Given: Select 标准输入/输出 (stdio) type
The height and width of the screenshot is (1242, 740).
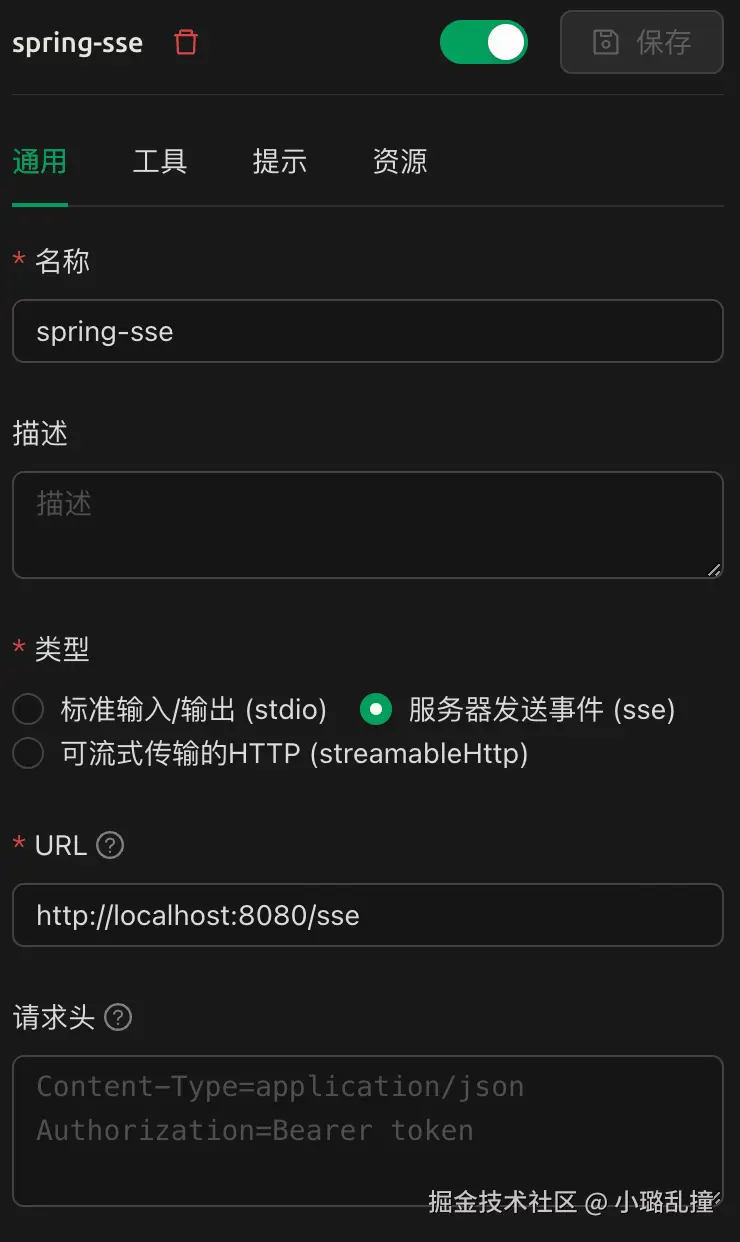Looking at the screenshot, I should point(28,710).
